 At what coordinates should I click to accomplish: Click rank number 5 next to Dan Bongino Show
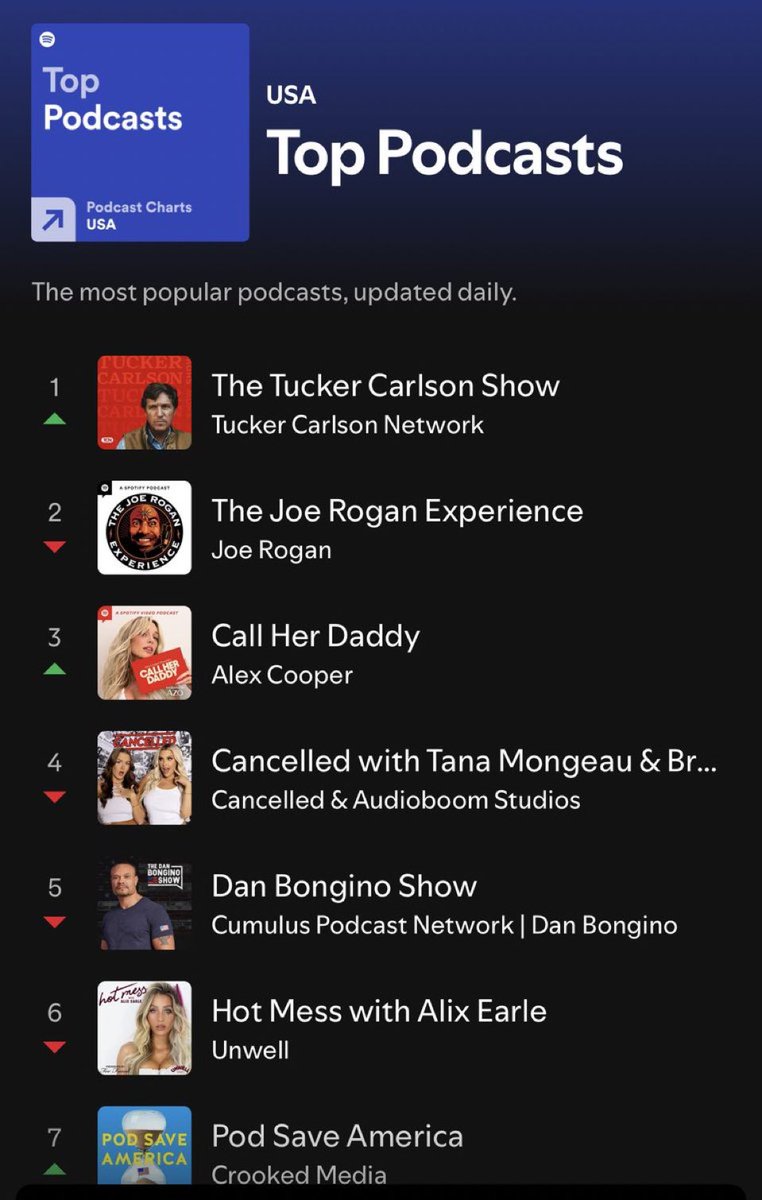pos(55,886)
